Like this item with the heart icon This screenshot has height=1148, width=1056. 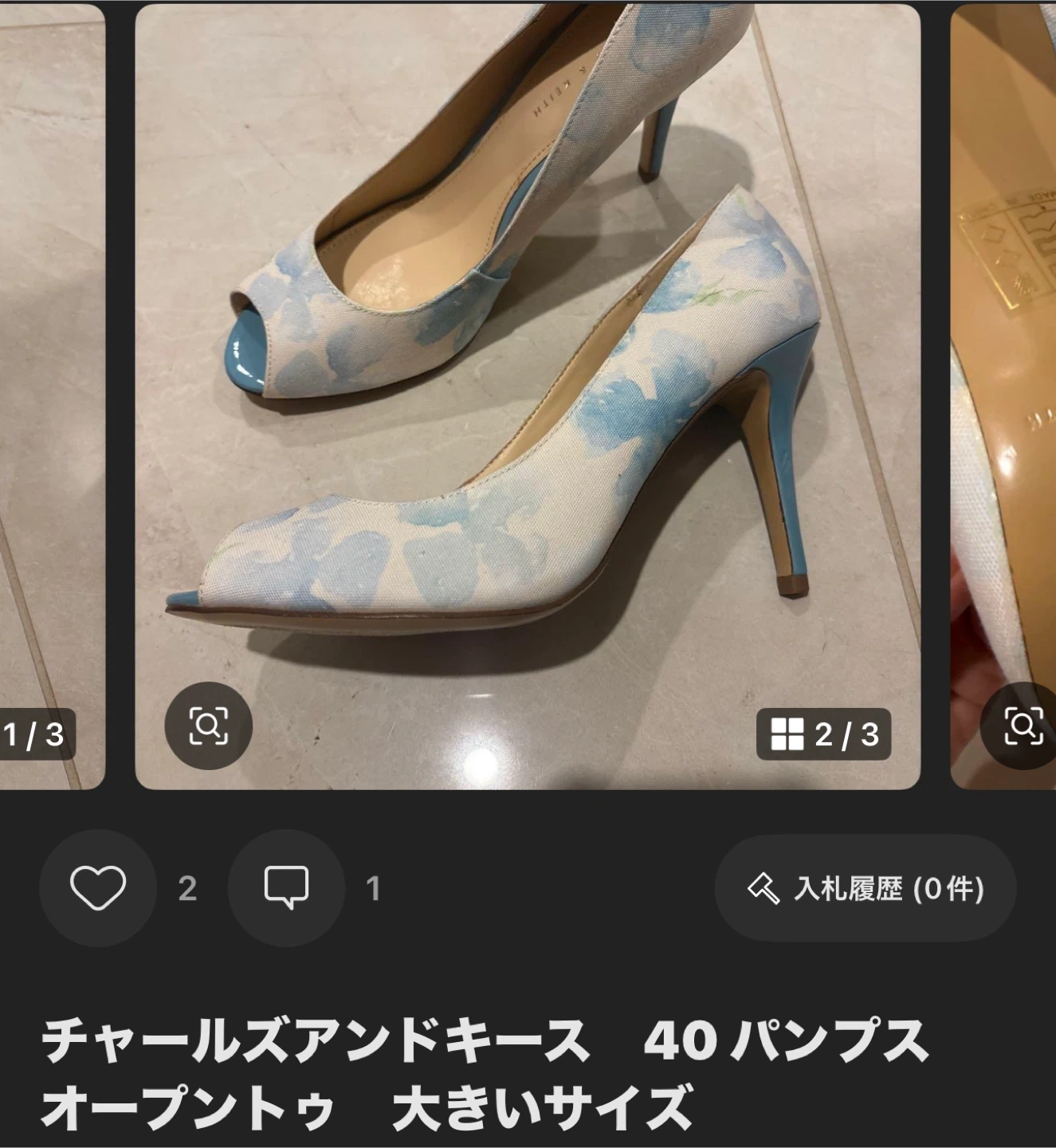98,887
